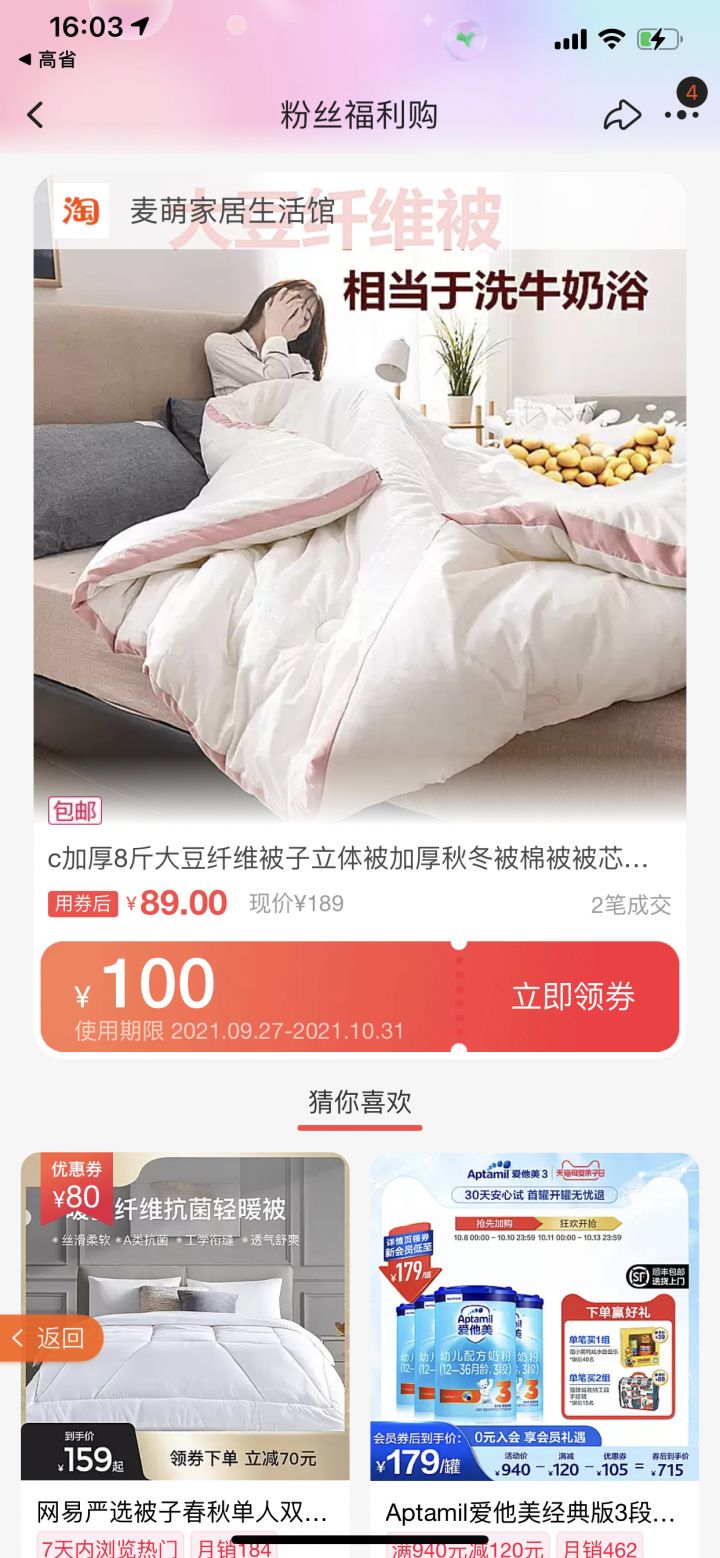The width and height of the screenshot is (720, 1558).
Task: Tap the orange 返回 floating button
Action: 52,1338
